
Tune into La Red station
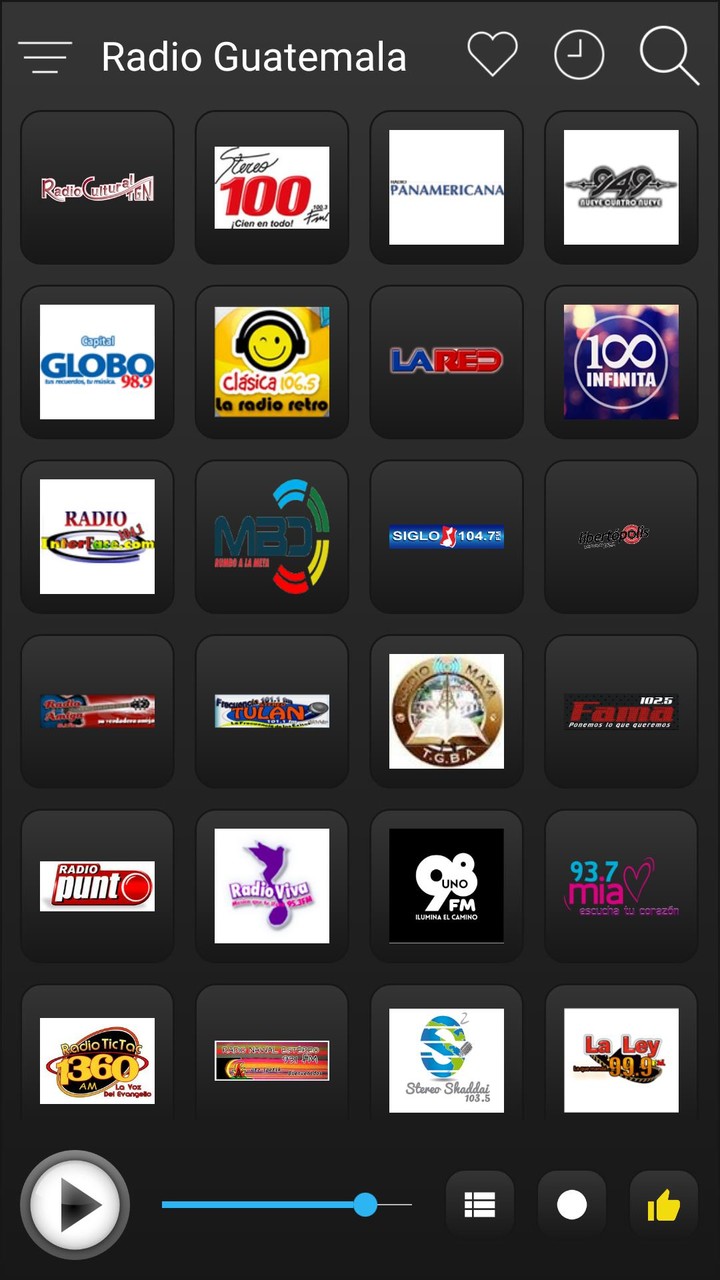tap(446, 362)
